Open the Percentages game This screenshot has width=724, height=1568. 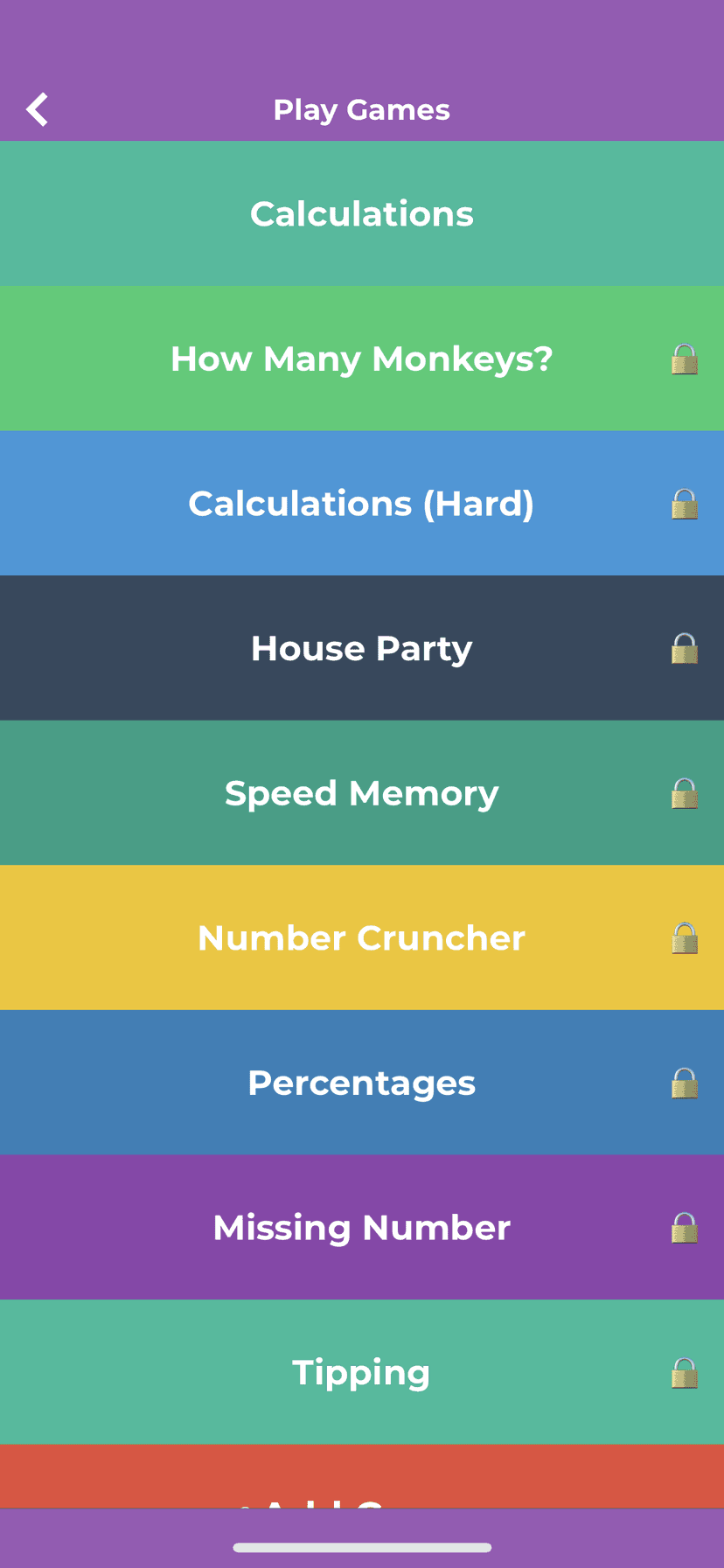(362, 1083)
